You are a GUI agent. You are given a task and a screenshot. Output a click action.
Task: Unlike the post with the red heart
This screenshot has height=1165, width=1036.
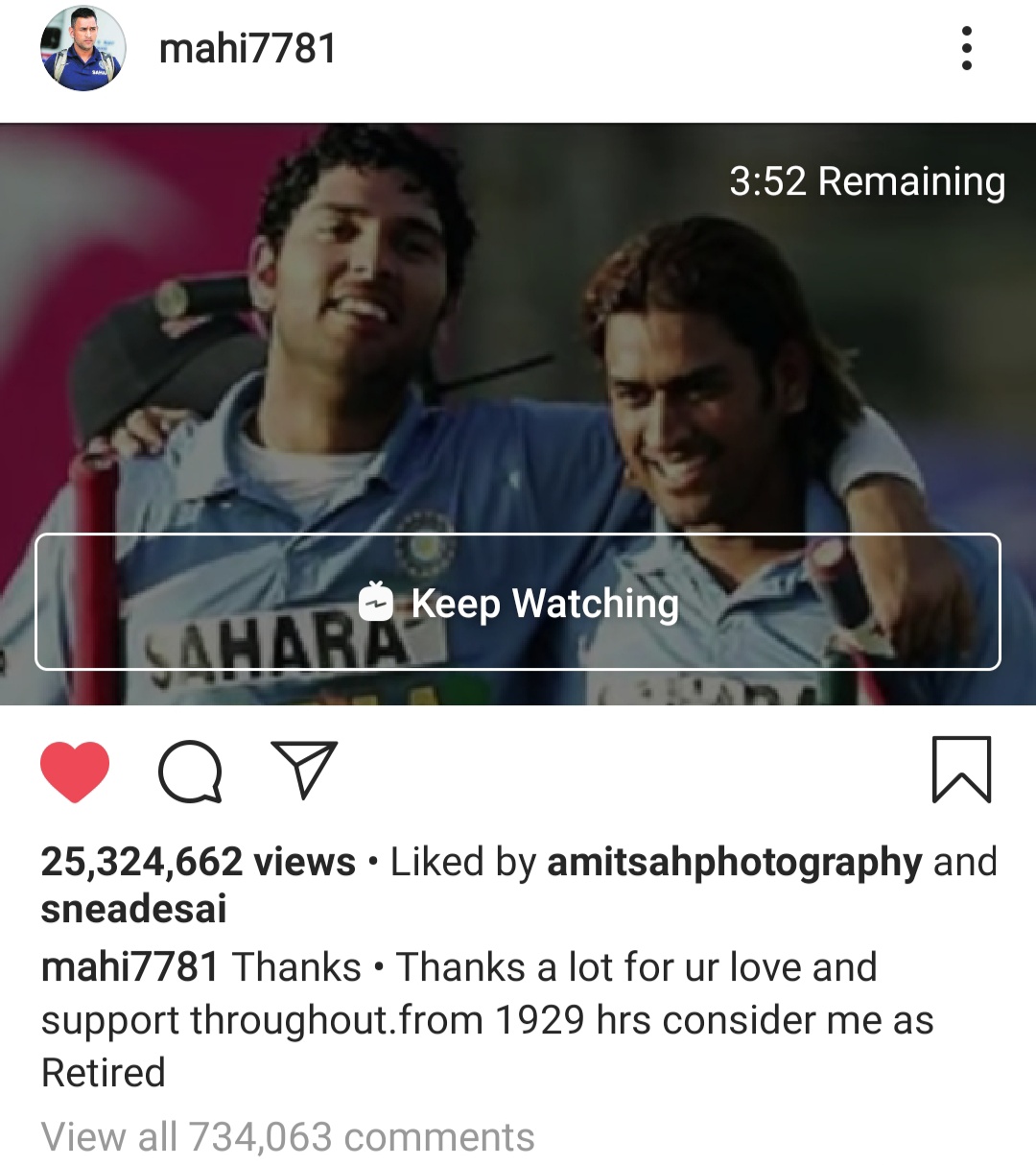[75, 771]
